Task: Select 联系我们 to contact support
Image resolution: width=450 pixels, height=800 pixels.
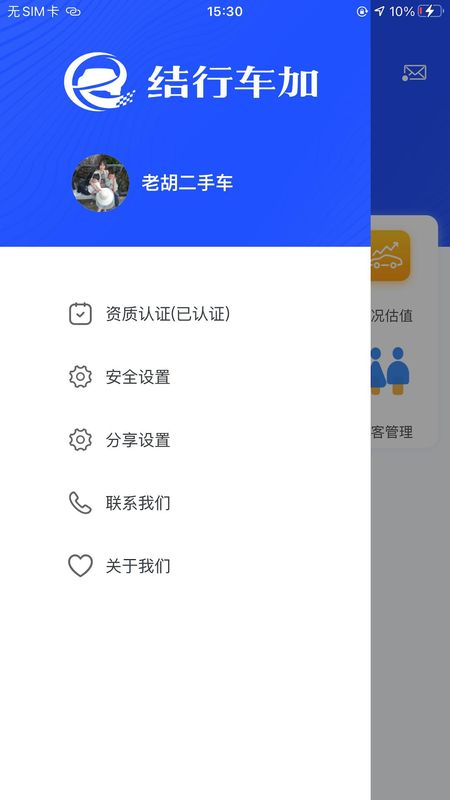Action: [185, 503]
